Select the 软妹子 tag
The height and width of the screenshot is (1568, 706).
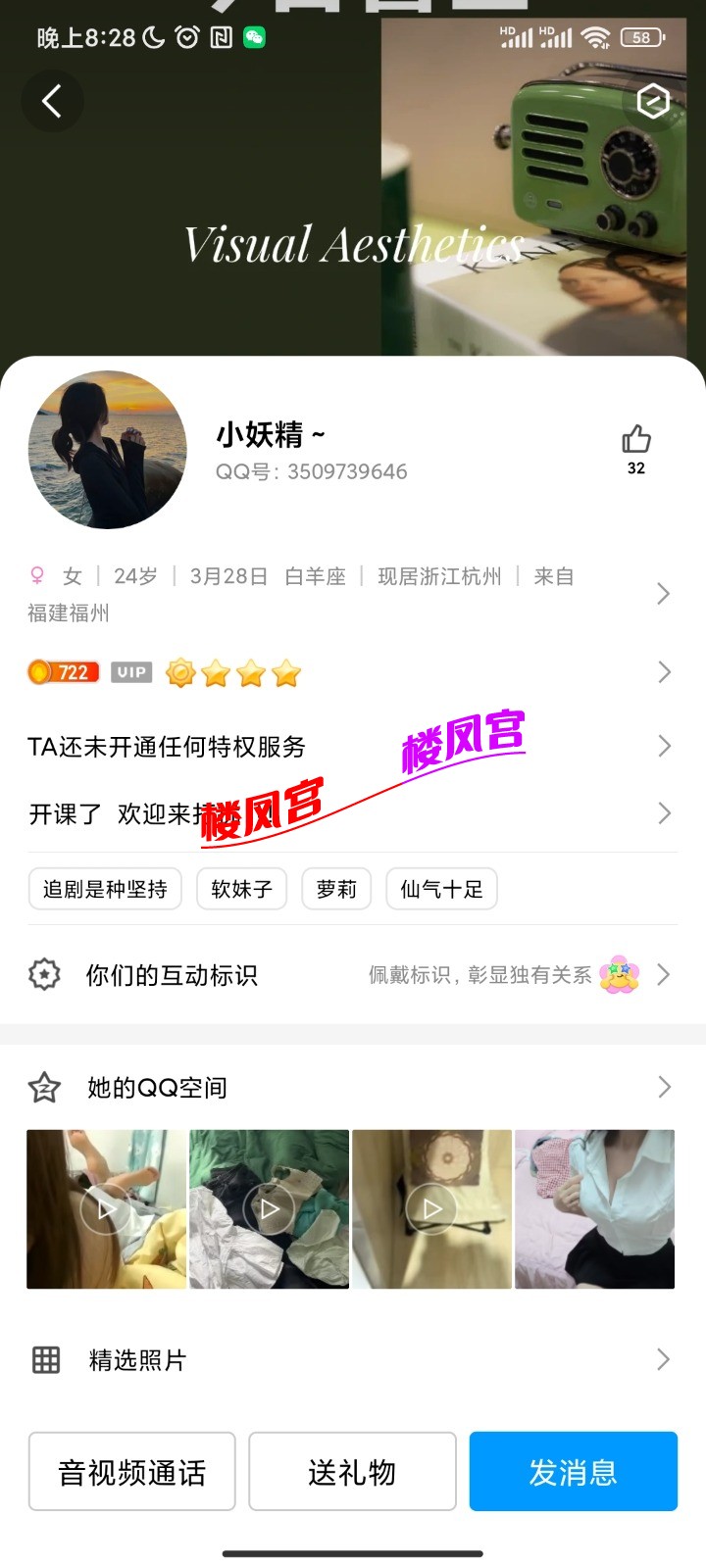pos(241,889)
